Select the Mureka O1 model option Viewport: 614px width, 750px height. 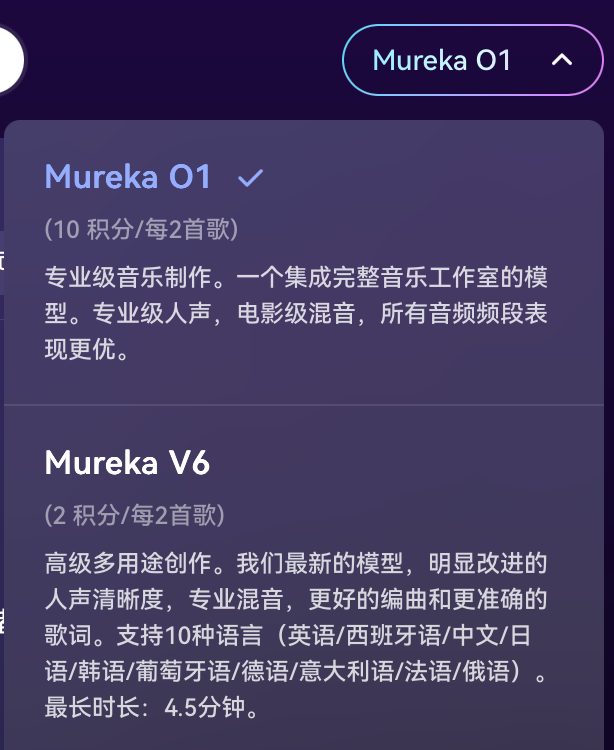coord(129,178)
